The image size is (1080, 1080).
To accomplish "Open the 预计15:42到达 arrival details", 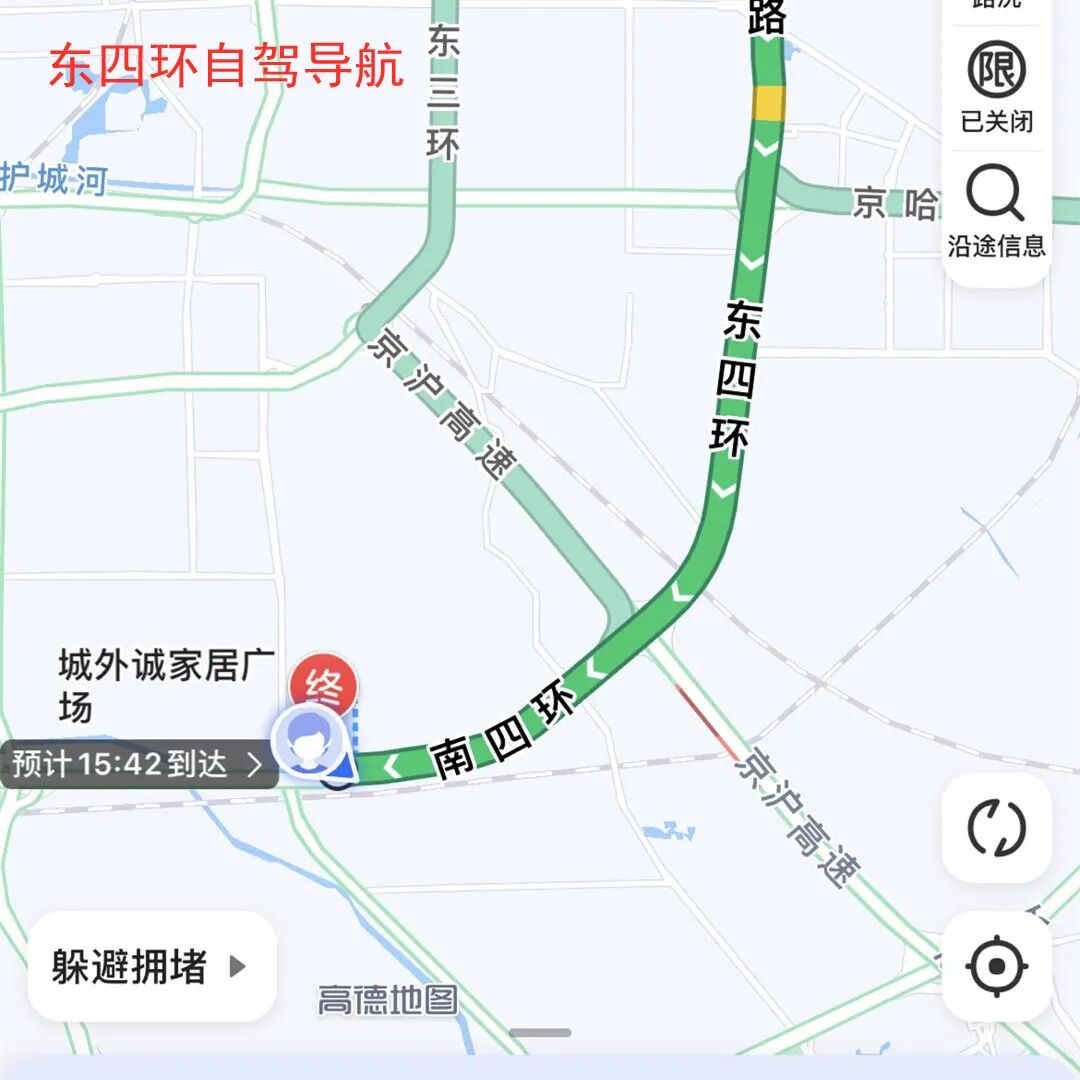I will point(138,765).
